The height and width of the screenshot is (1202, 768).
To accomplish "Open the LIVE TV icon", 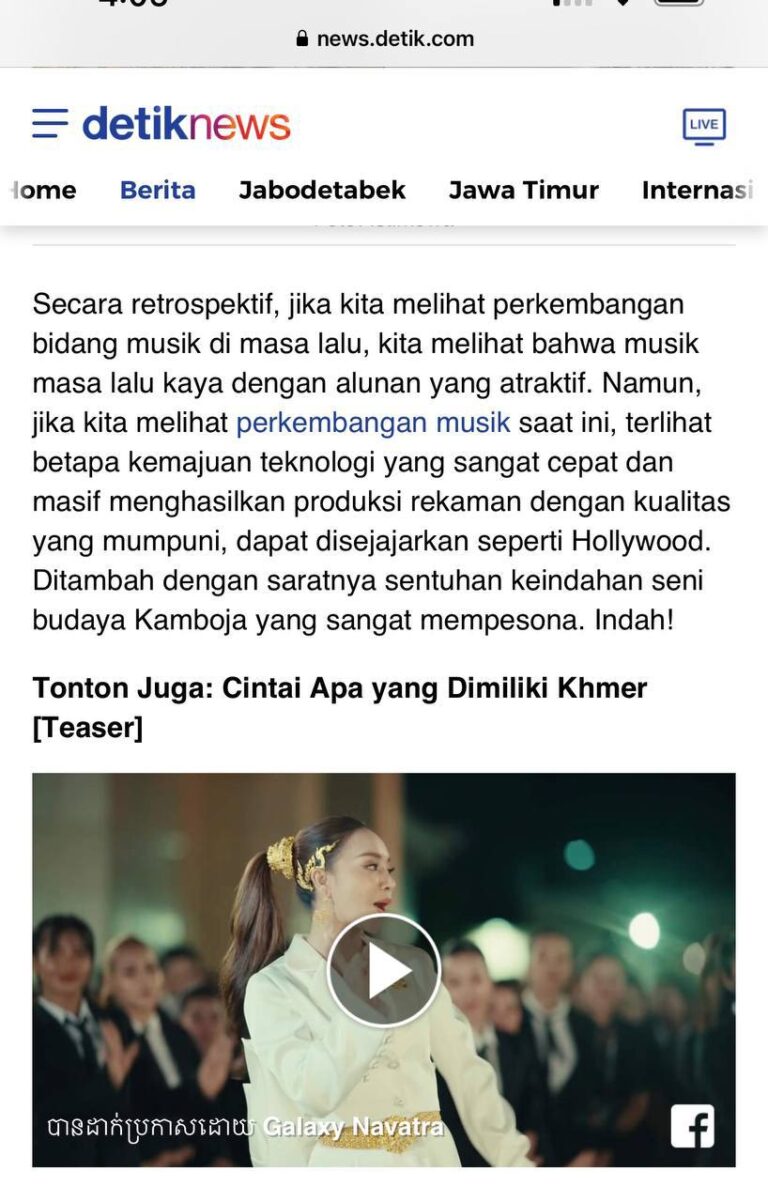I will 704,125.
